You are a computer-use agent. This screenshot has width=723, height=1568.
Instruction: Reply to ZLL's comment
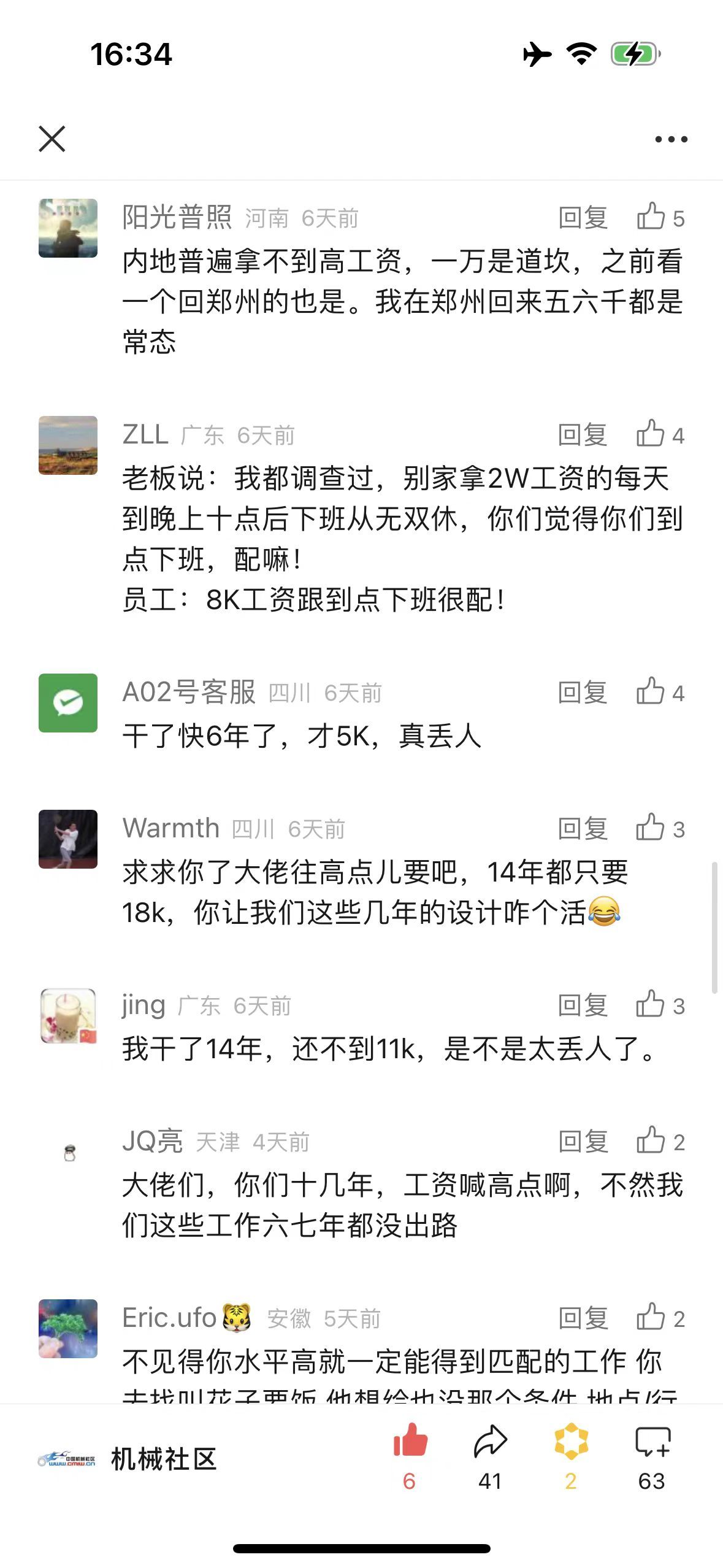coord(583,435)
